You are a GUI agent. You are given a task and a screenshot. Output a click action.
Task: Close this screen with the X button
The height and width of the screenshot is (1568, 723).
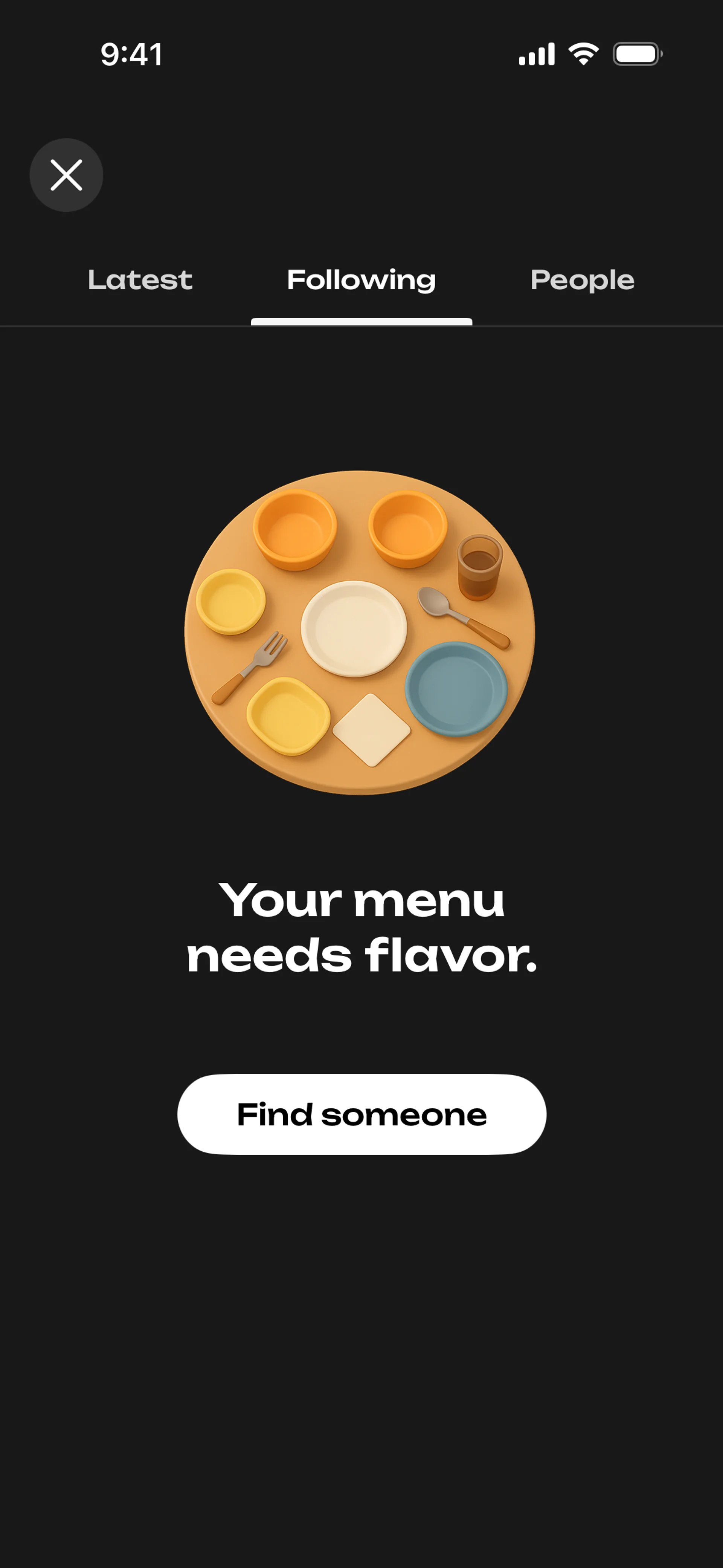(66, 175)
